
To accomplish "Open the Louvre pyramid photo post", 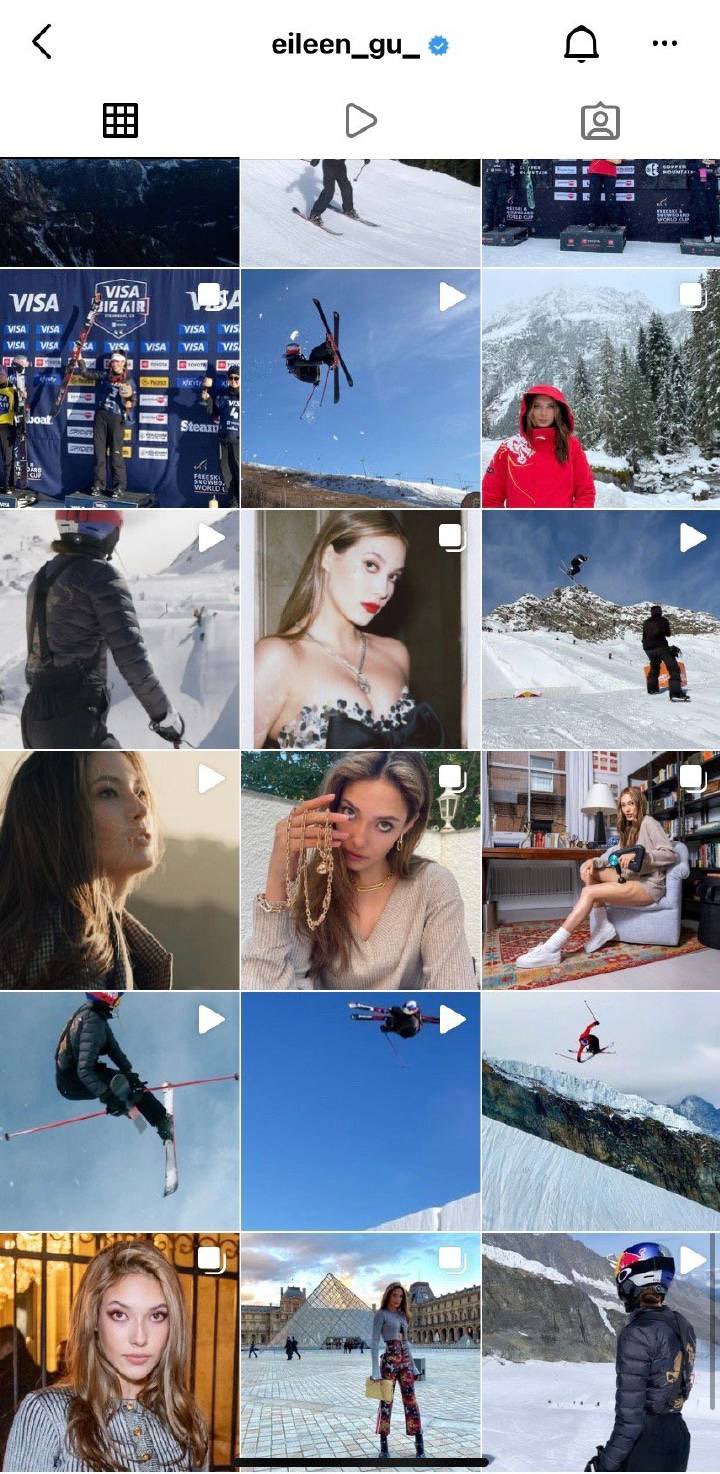I will 360,1350.
